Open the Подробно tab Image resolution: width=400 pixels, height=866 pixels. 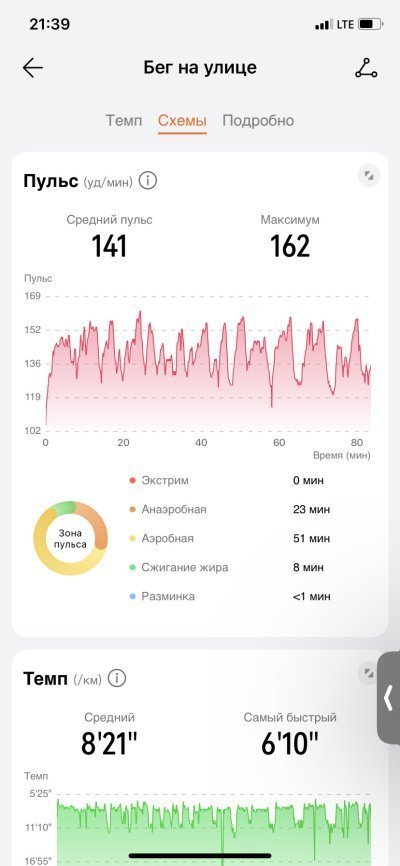pos(258,120)
